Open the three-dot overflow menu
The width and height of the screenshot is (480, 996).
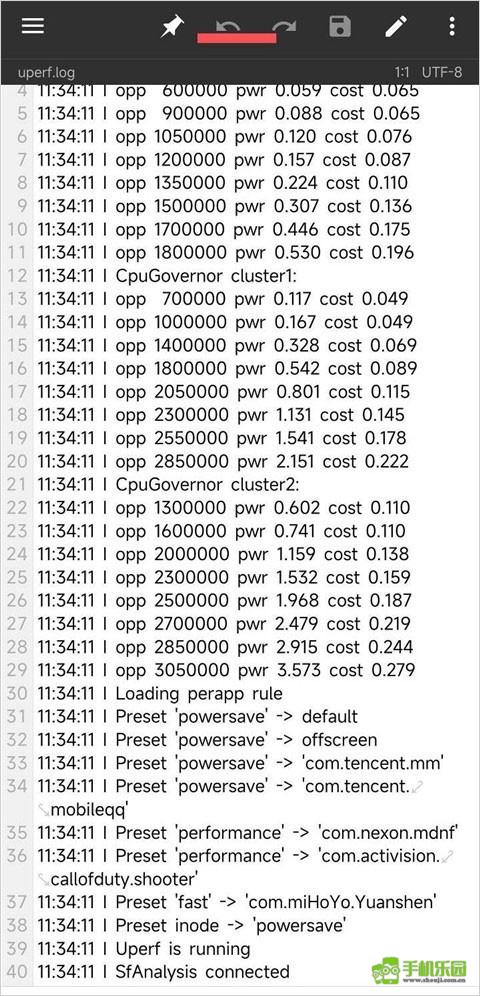(x=451, y=26)
